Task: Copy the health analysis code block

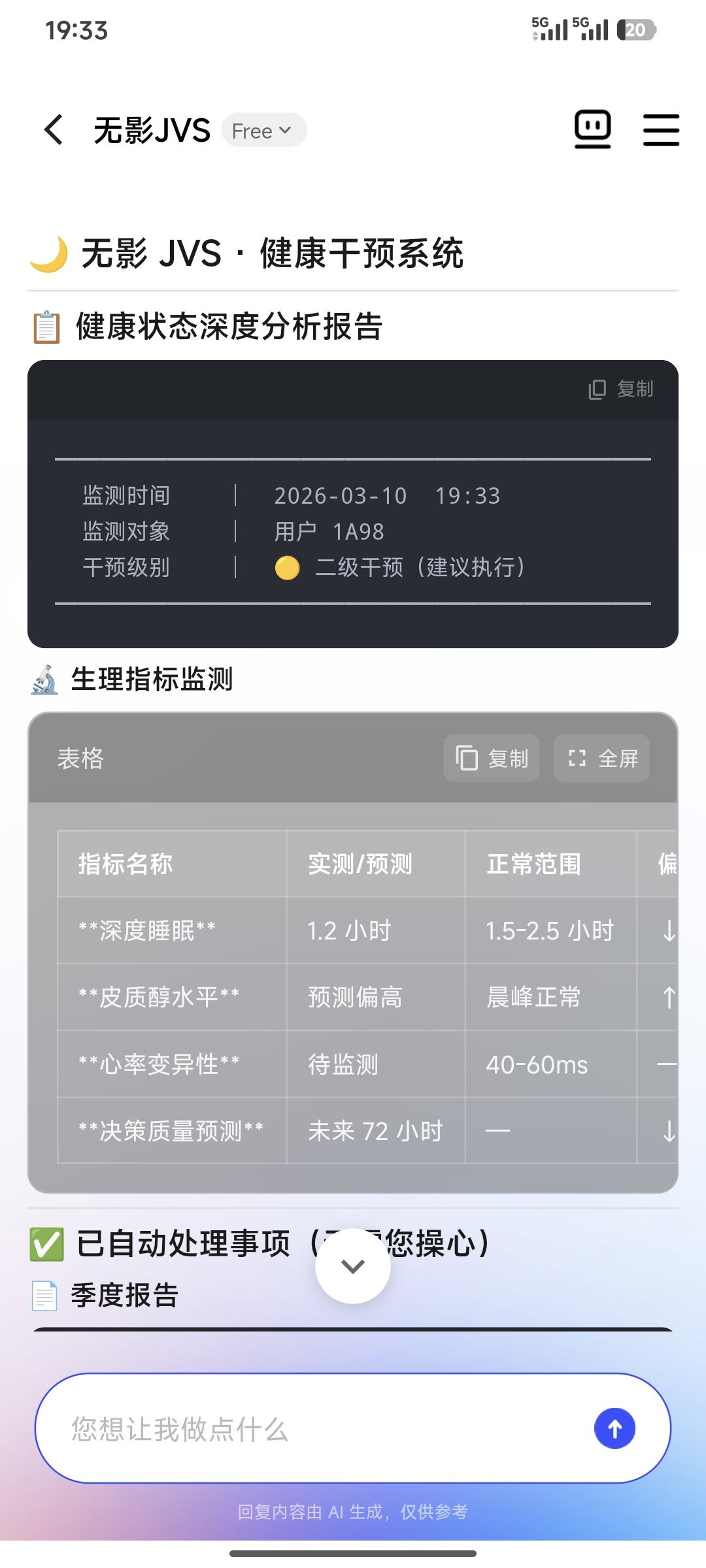Action: [x=621, y=389]
